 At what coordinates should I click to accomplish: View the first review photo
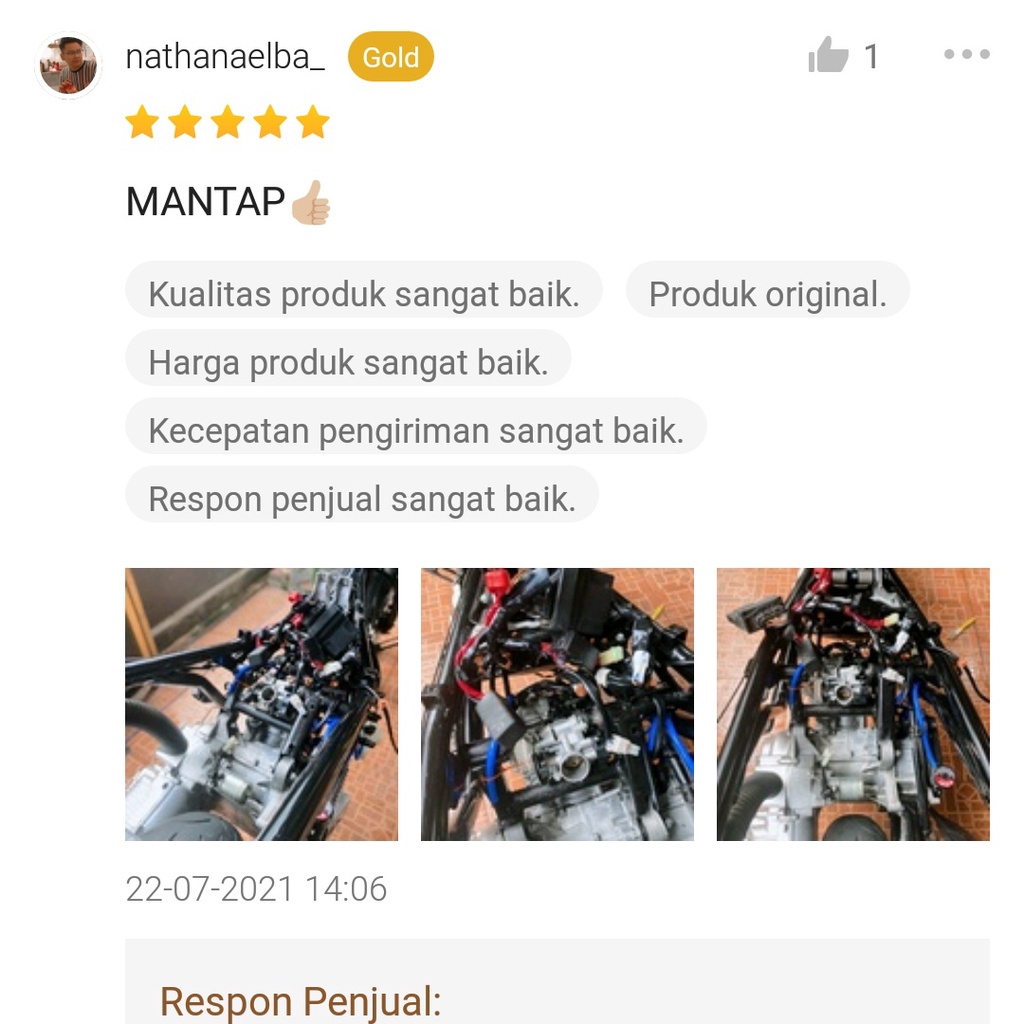click(261, 704)
